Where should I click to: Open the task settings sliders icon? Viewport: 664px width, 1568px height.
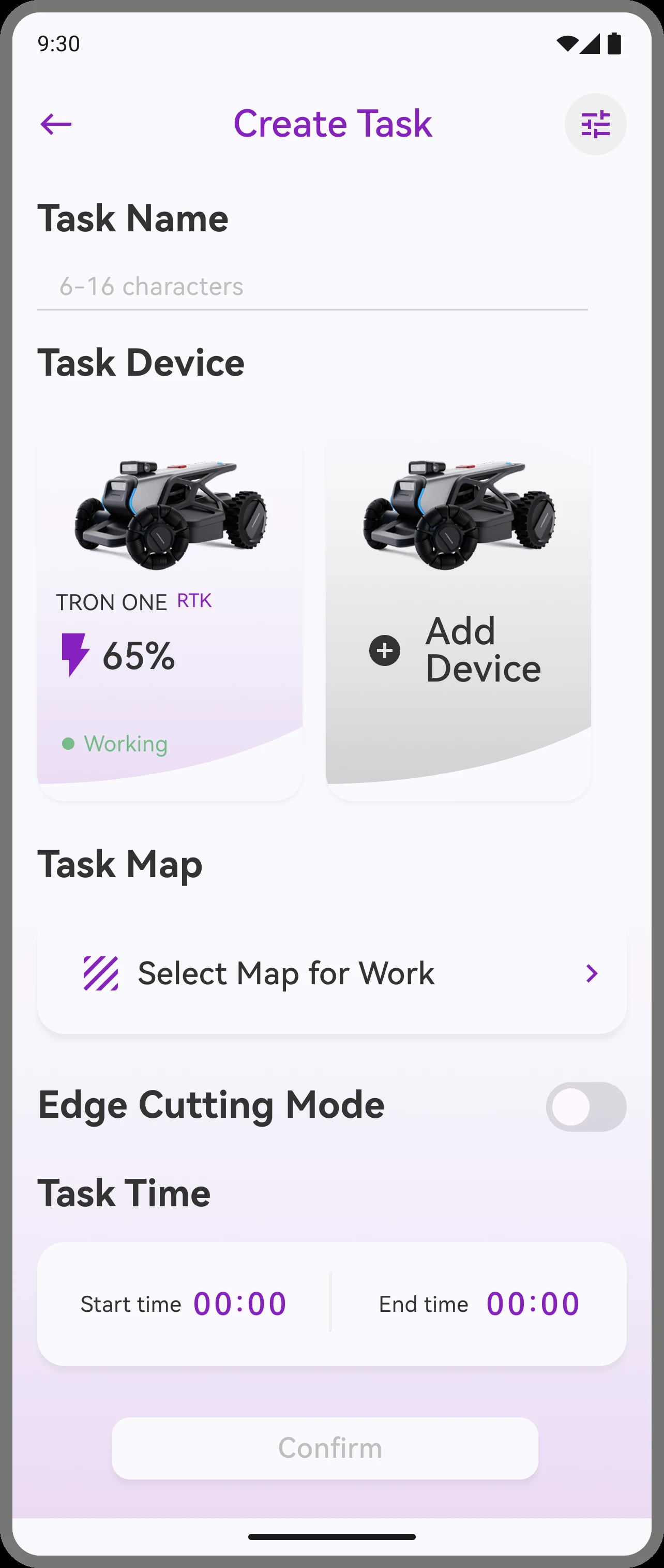pyautogui.click(x=595, y=124)
